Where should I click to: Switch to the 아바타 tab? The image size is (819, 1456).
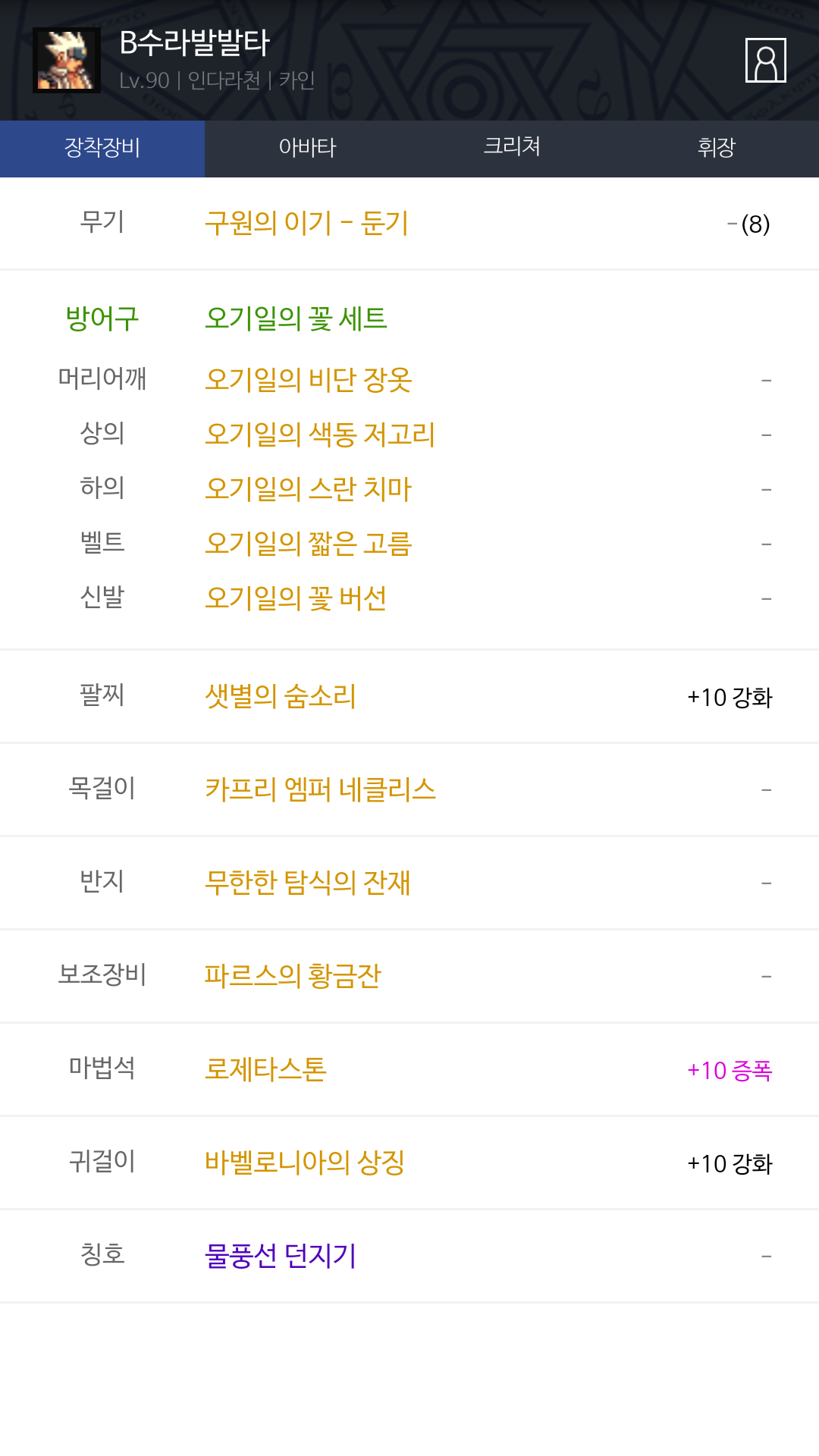(307, 149)
